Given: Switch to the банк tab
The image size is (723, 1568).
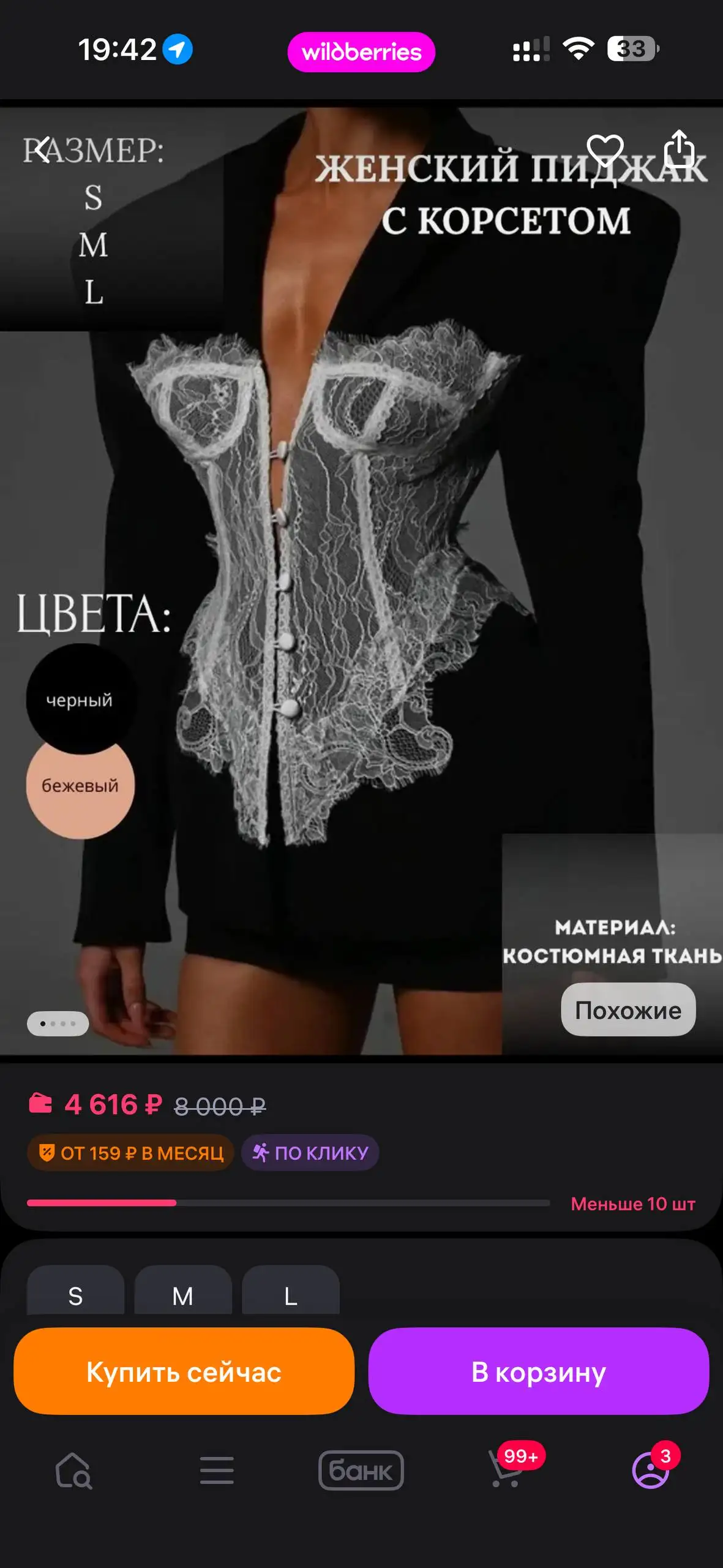Looking at the screenshot, I should [361, 1470].
